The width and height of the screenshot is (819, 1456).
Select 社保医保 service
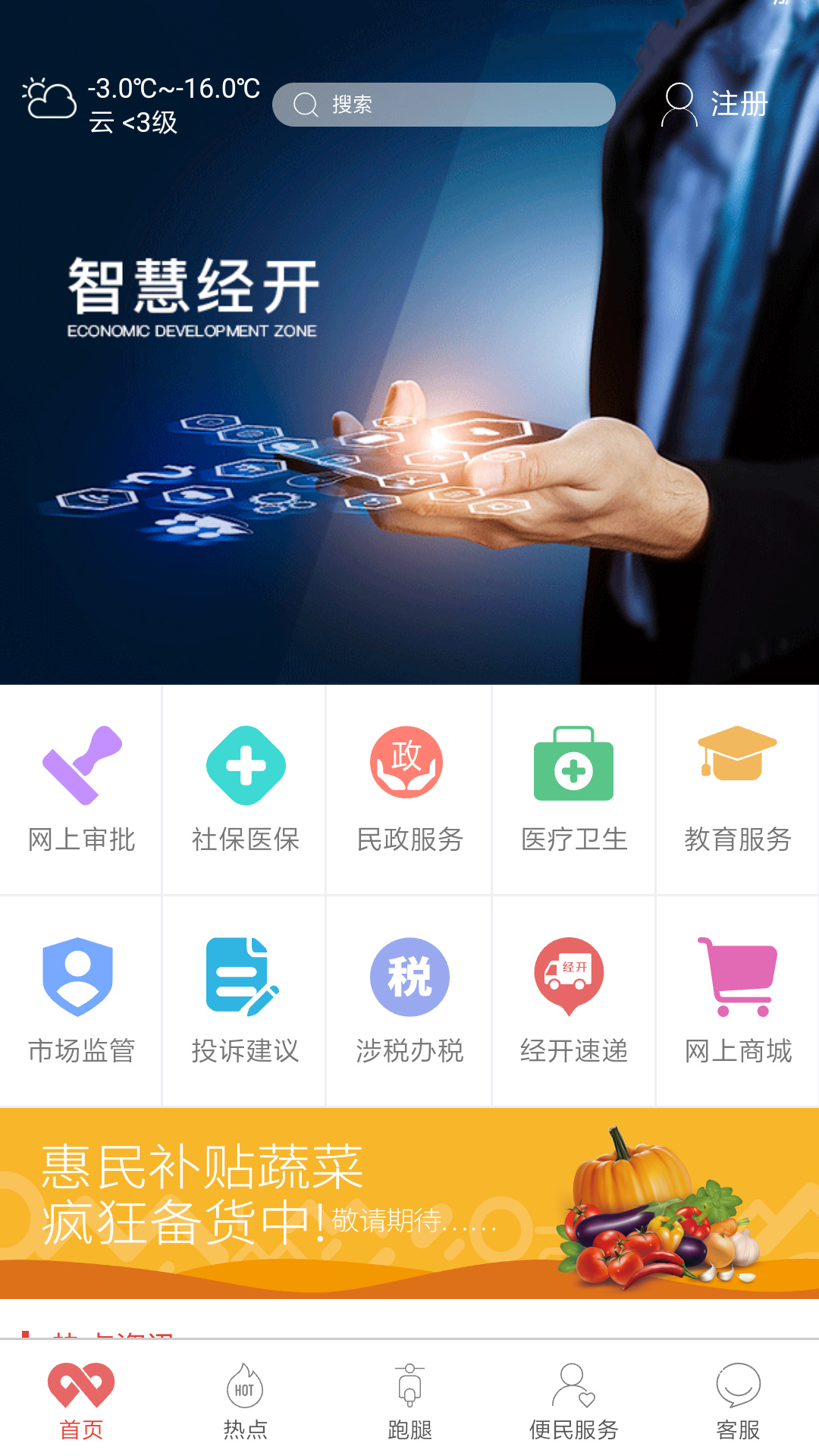pos(245,789)
